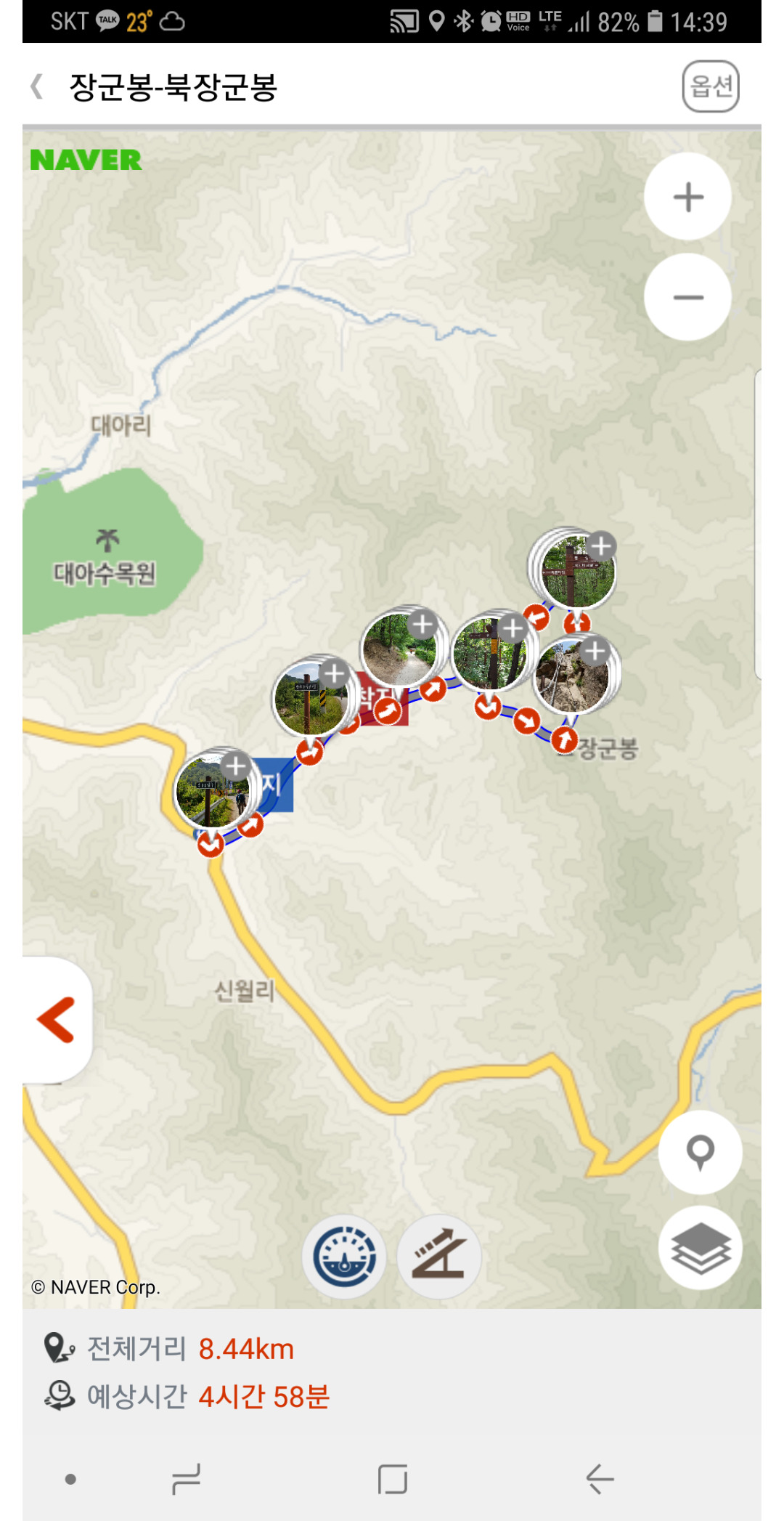Image resolution: width=784 pixels, height=1521 pixels.
Task: Open the red arrow side panel
Action: pos(57,1020)
